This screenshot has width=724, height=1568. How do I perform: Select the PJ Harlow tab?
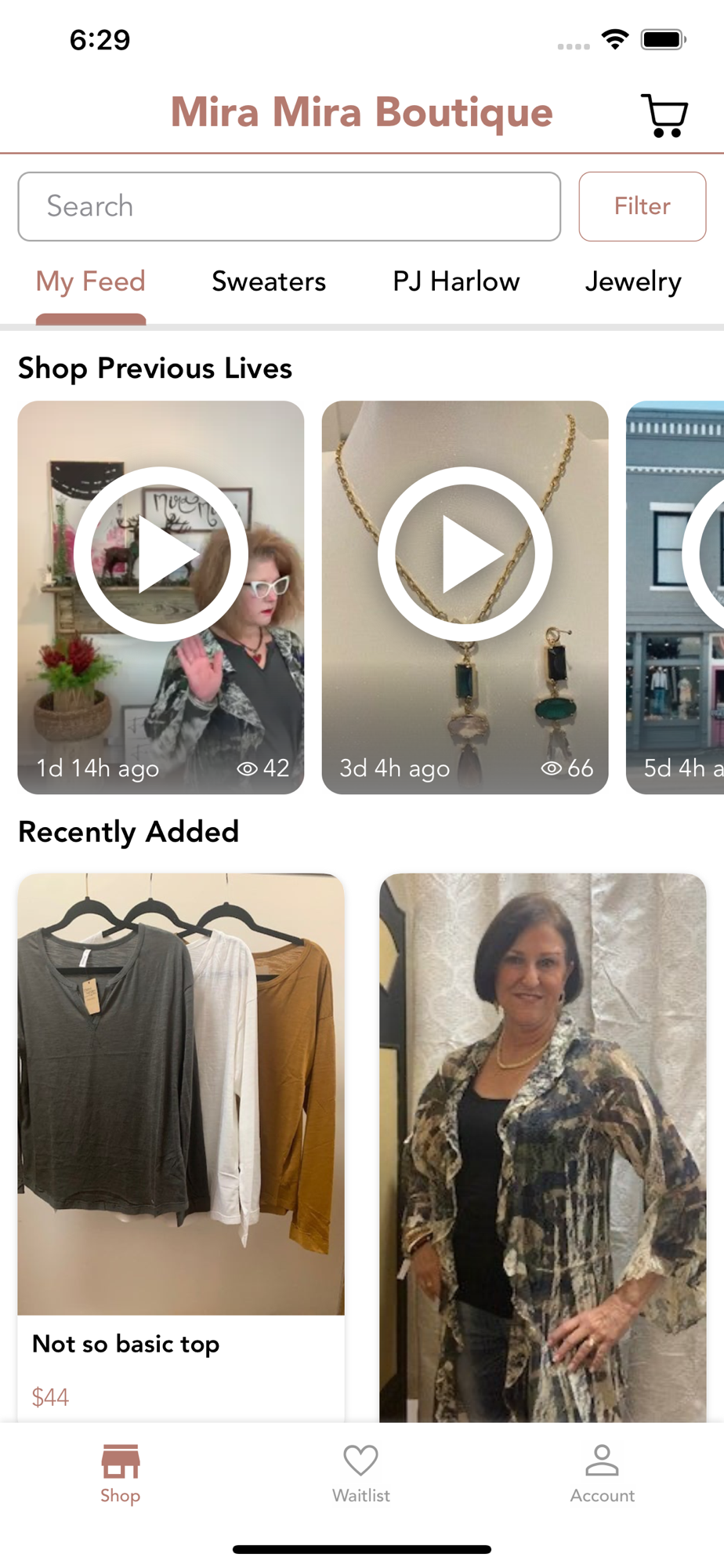click(x=456, y=282)
